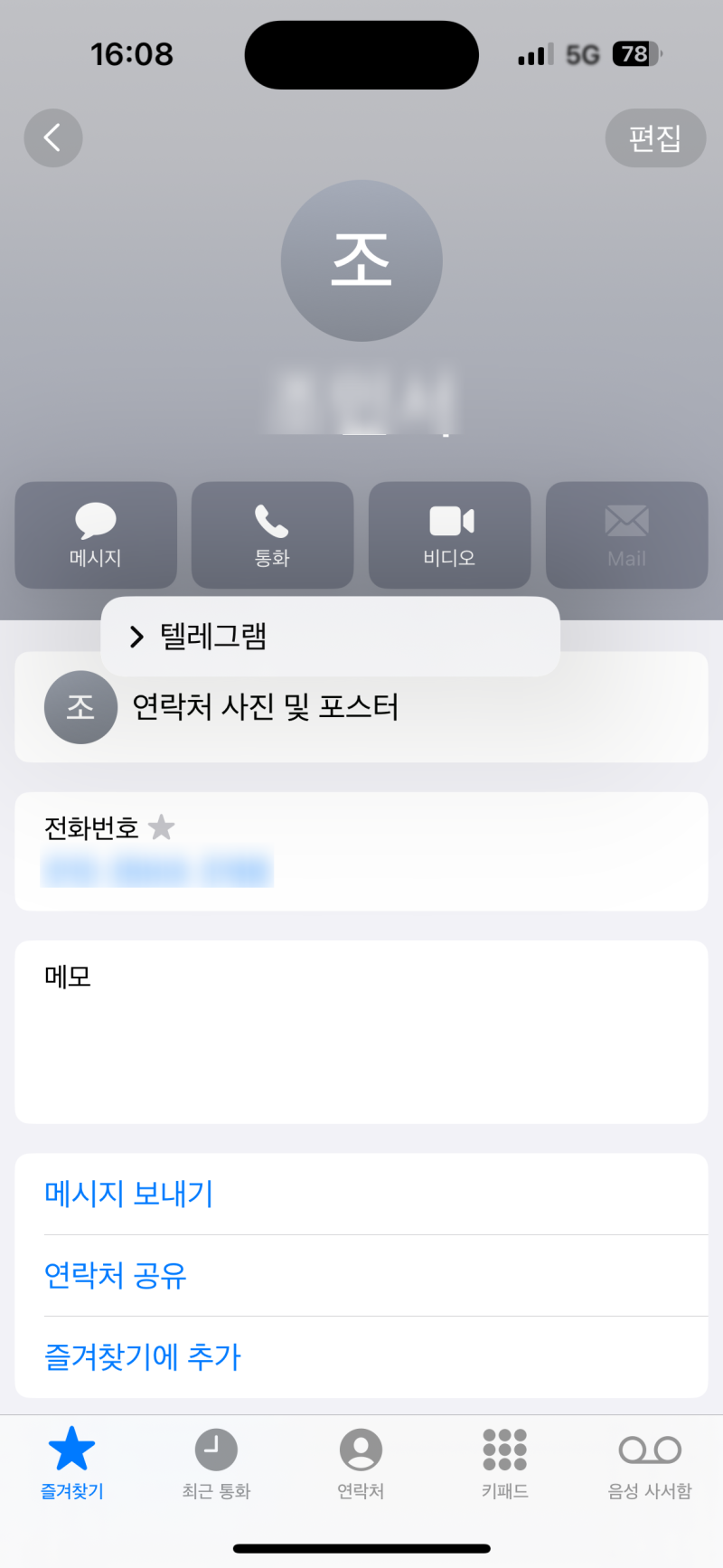Tap the 통화 (Call) icon
Viewport: 723px width, 1568px height.
click(272, 534)
